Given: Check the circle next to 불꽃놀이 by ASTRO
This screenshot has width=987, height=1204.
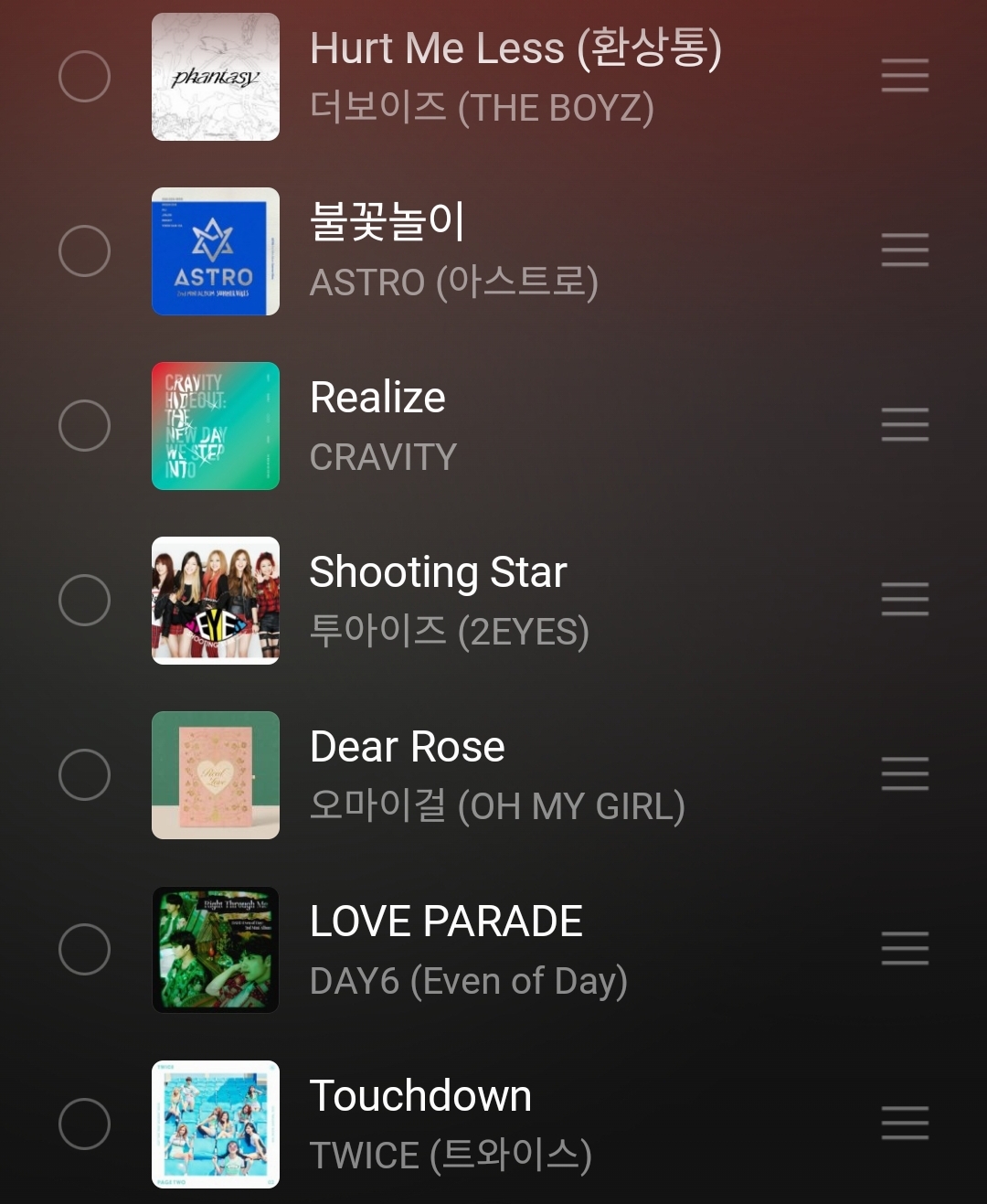Looking at the screenshot, I should tap(84, 250).
